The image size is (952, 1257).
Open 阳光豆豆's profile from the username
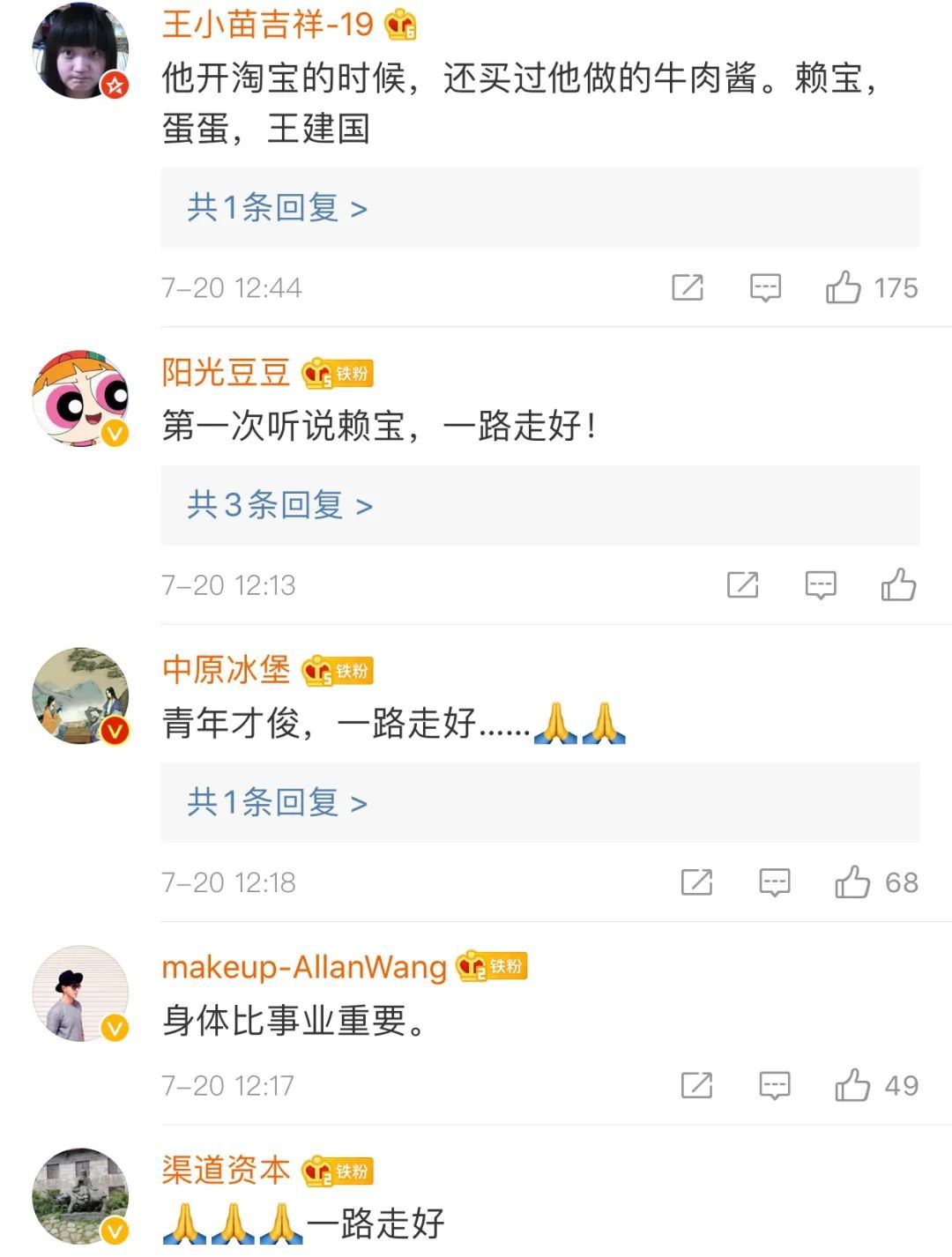pyautogui.click(x=226, y=373)
